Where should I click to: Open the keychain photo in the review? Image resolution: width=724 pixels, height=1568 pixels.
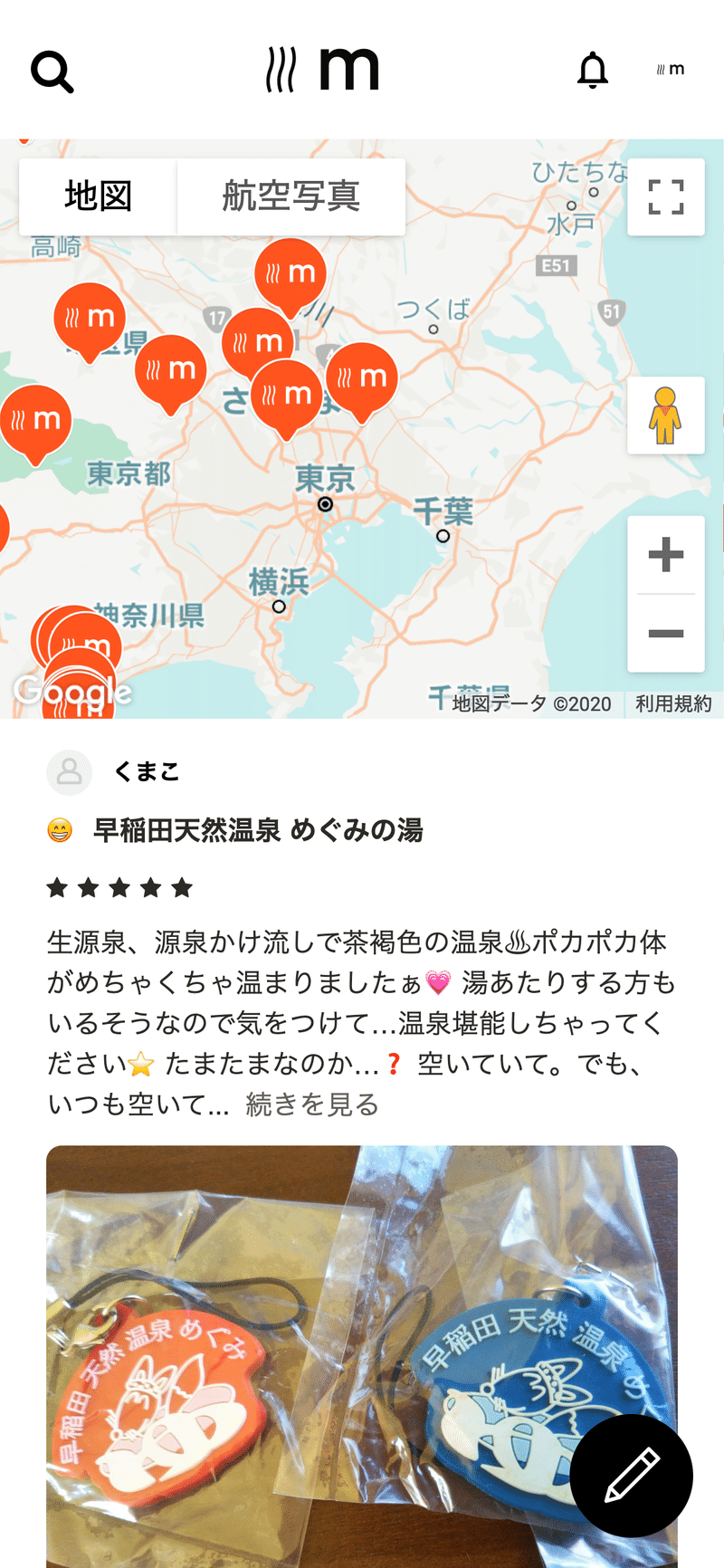[362, 1356]
